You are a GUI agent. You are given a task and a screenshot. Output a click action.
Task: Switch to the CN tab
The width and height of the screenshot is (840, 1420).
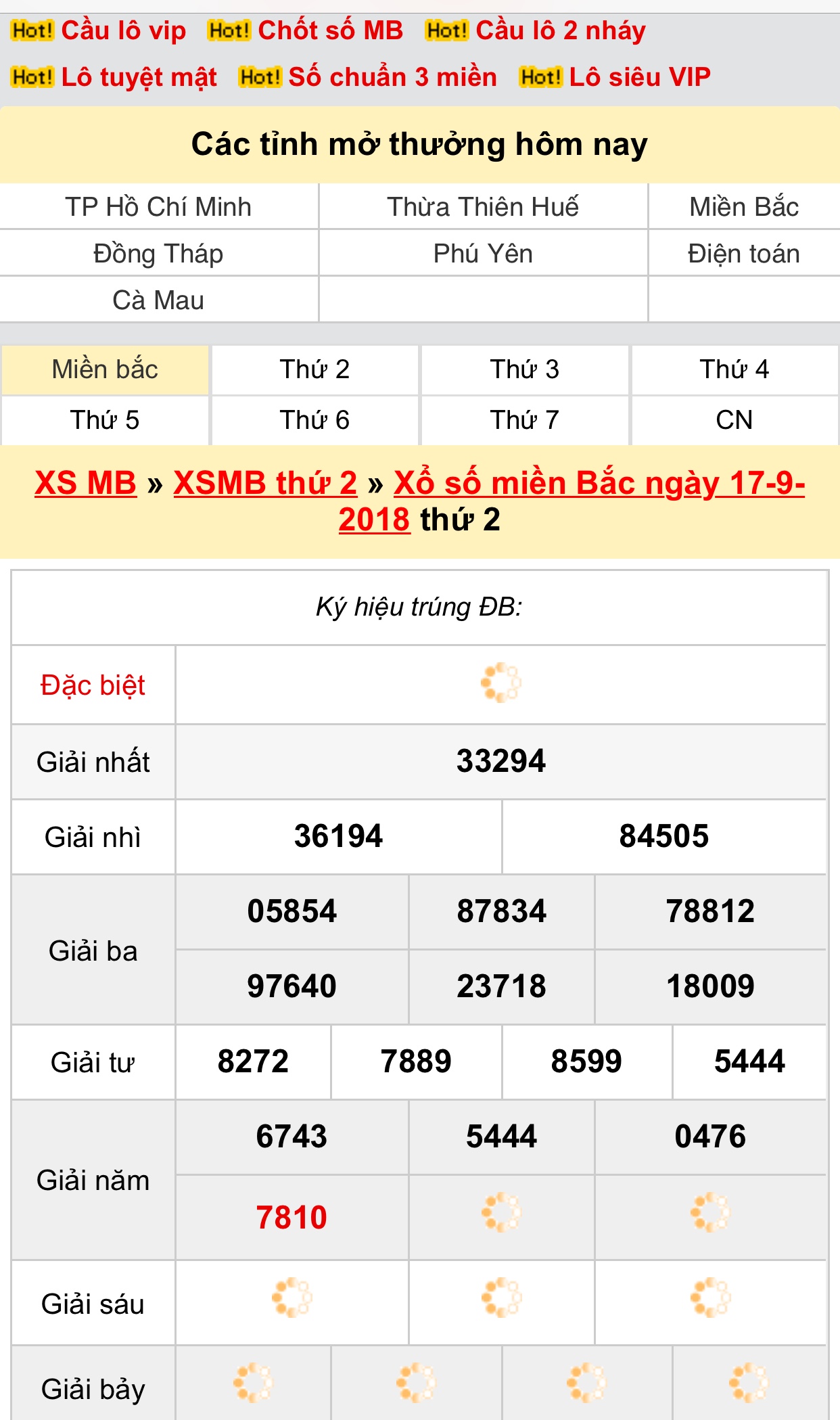point(734,420)
